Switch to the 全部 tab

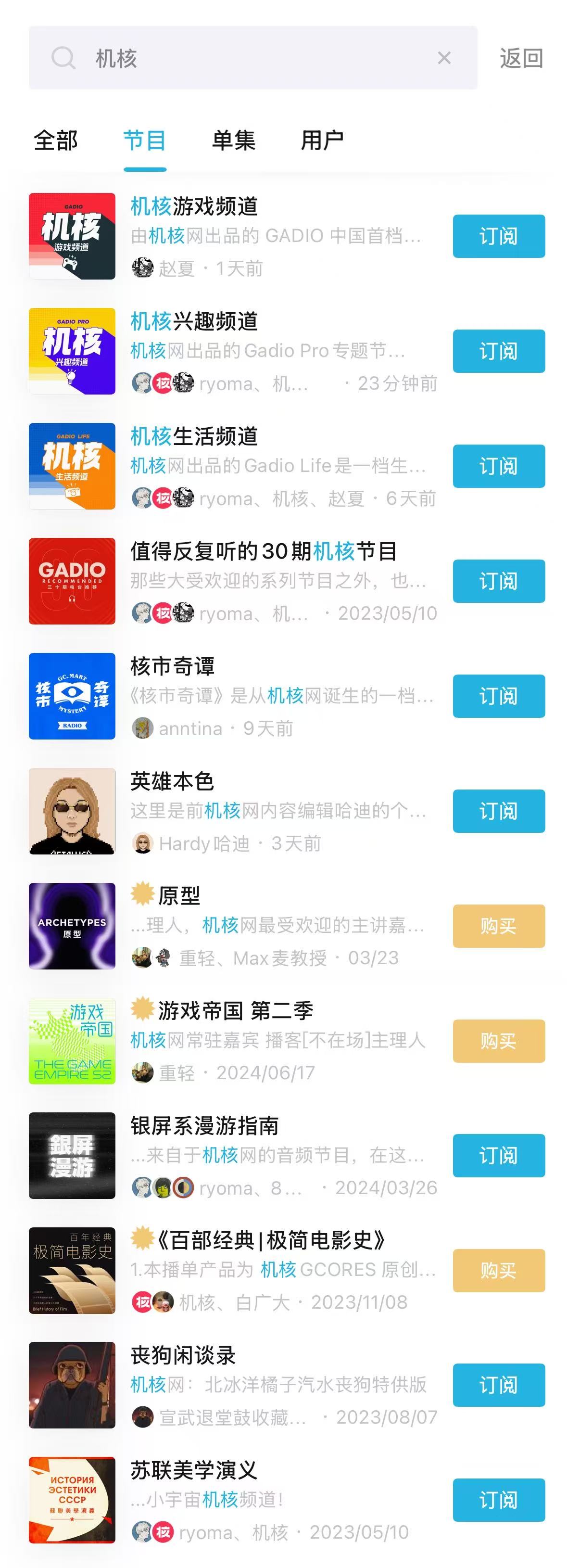[x=55, y=140]
